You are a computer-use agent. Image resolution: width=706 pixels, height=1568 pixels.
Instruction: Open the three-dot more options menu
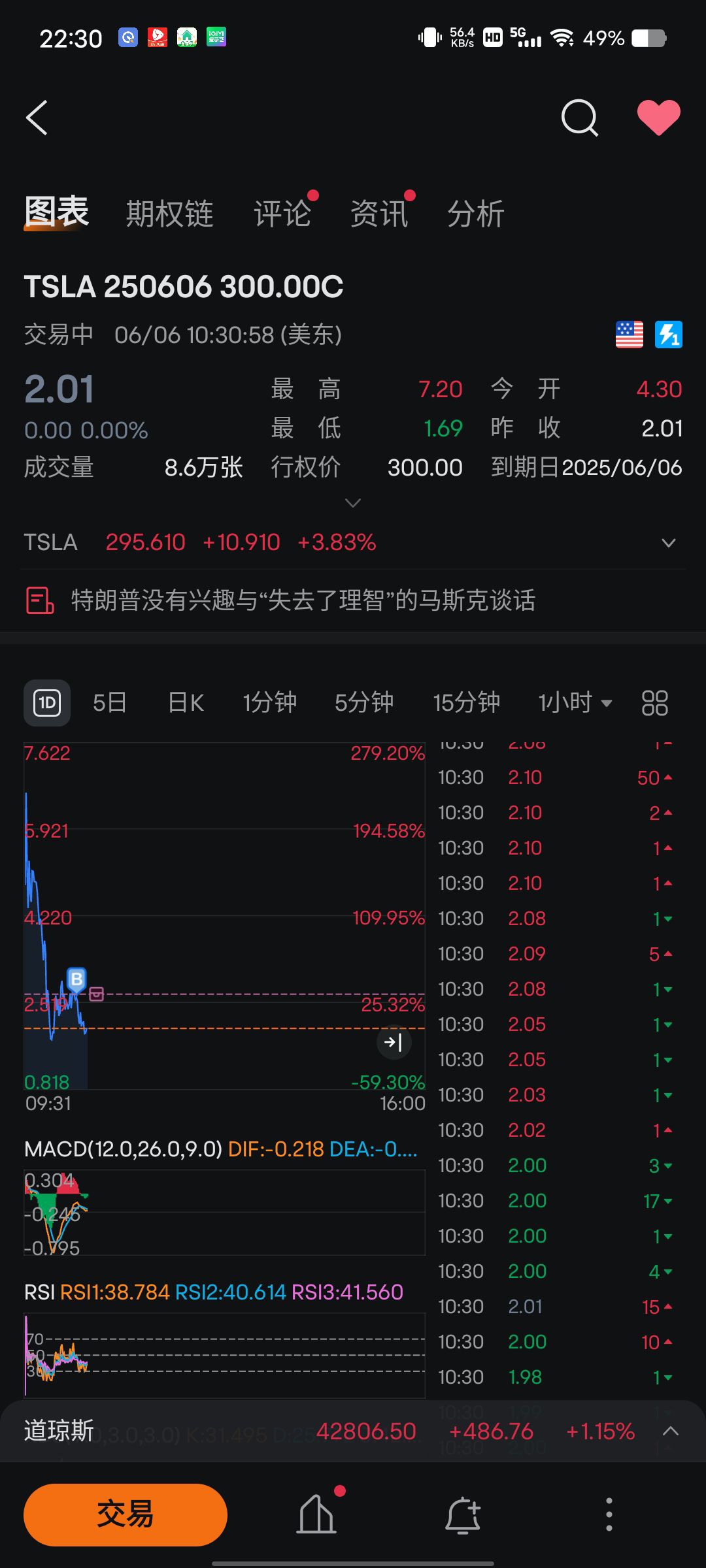(x=609, y=1514)
